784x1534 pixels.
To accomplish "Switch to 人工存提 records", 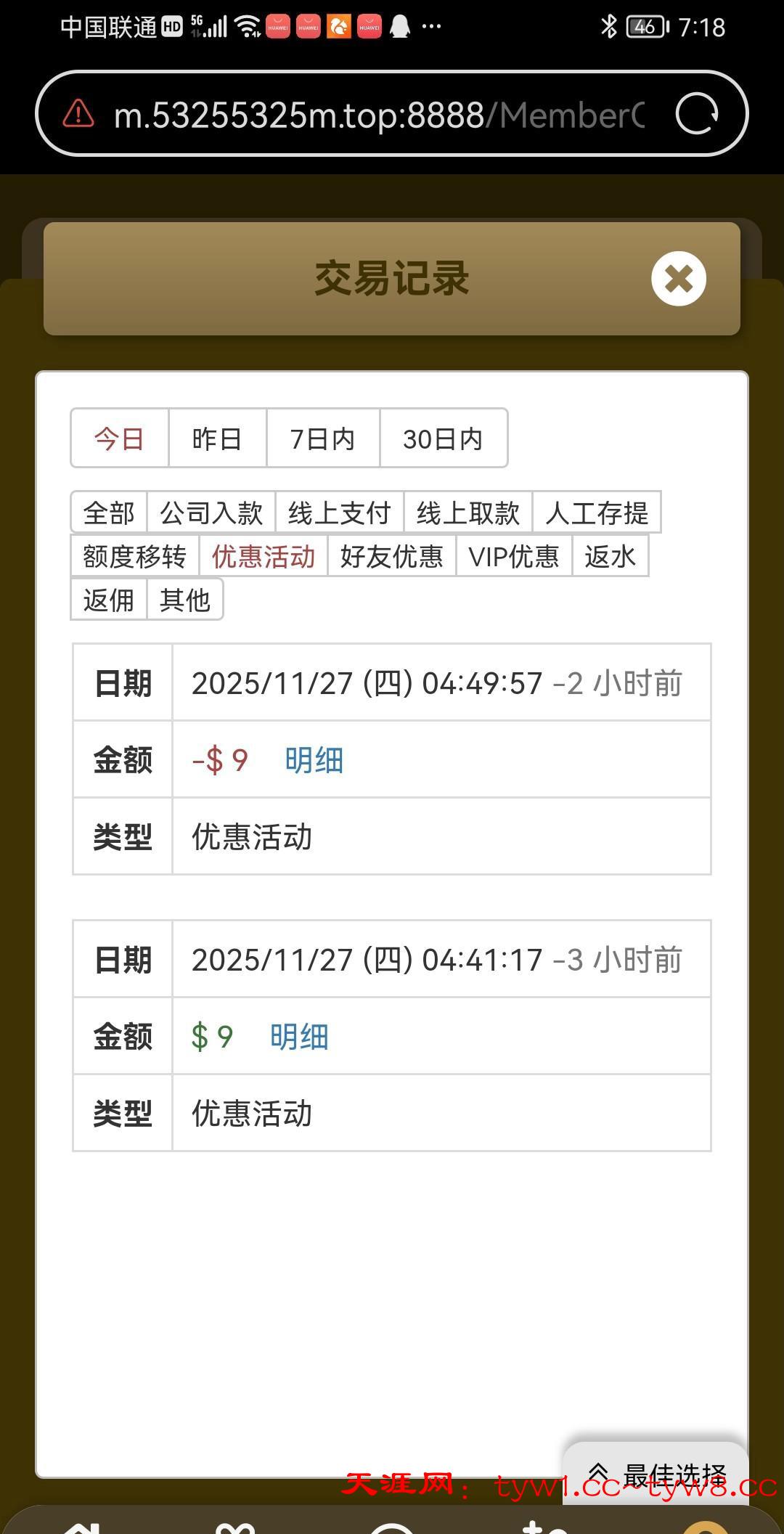I will coord(597,513).
